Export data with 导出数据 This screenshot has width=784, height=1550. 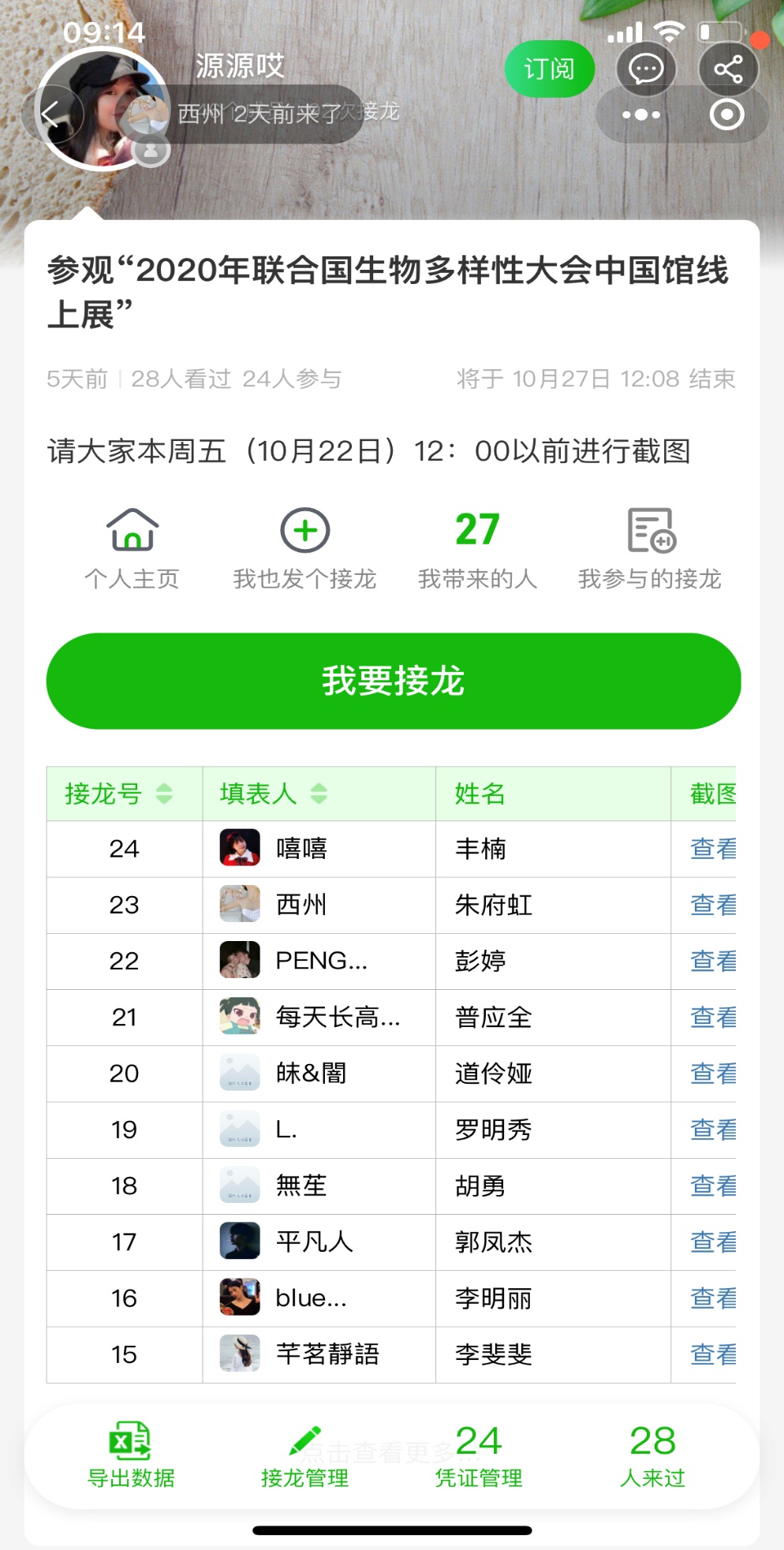131,1455
